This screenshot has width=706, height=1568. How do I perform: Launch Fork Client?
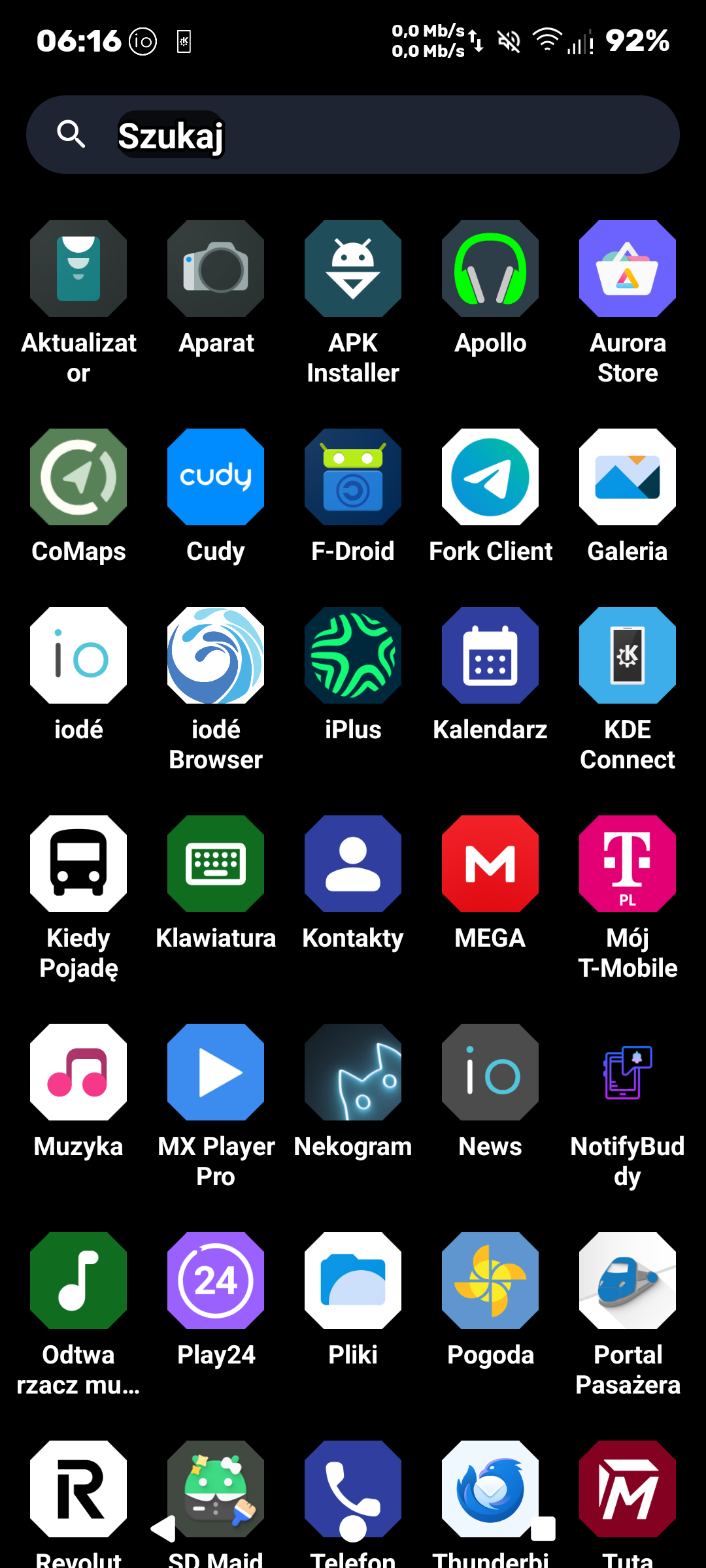pos(490,477)
